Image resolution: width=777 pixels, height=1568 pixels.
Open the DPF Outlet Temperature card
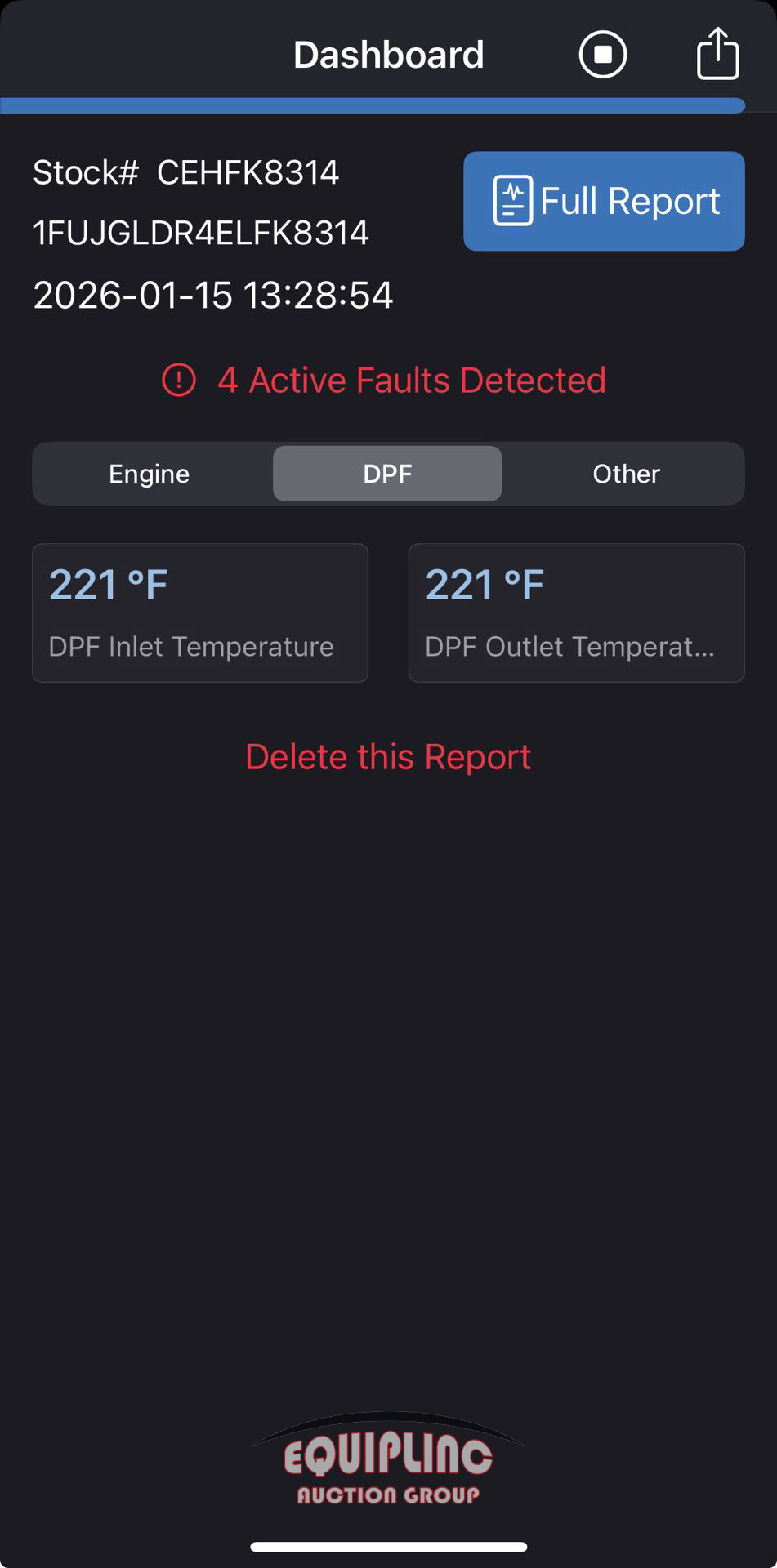pos(576,612)
